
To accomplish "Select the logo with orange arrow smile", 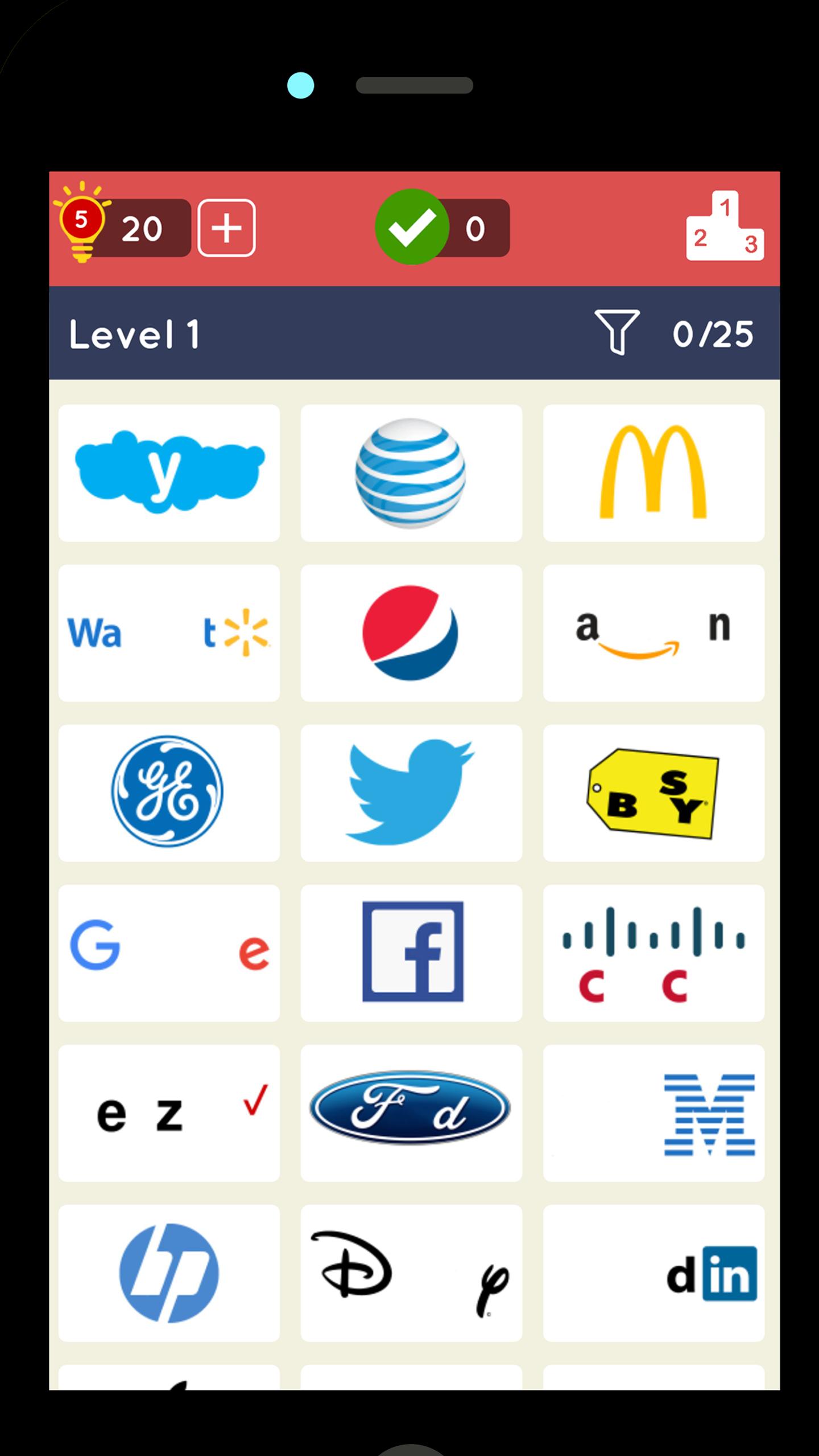I will pos(653,632).
